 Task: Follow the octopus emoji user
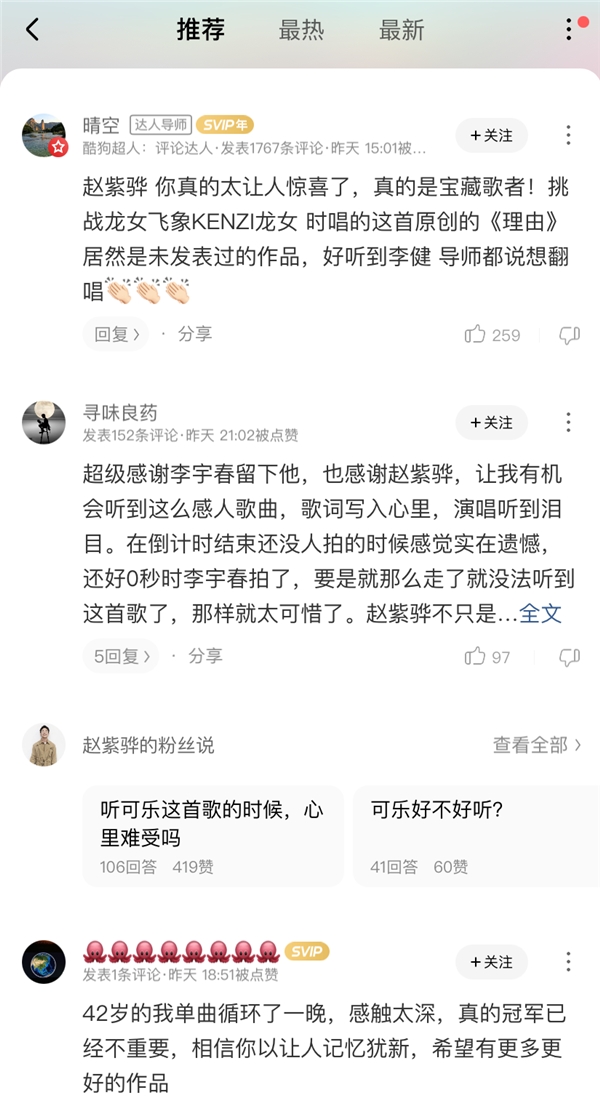[491, 962]
